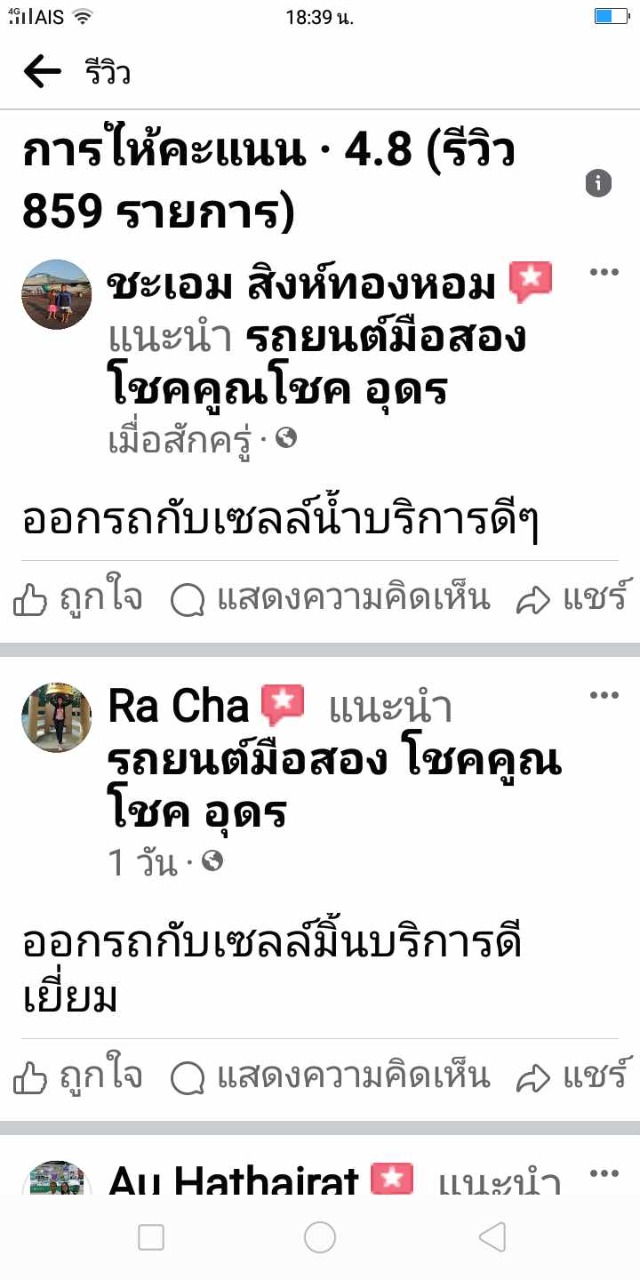640x1280 pixels.
Task: Go back using the top arrow
Action: click(42, 72)
